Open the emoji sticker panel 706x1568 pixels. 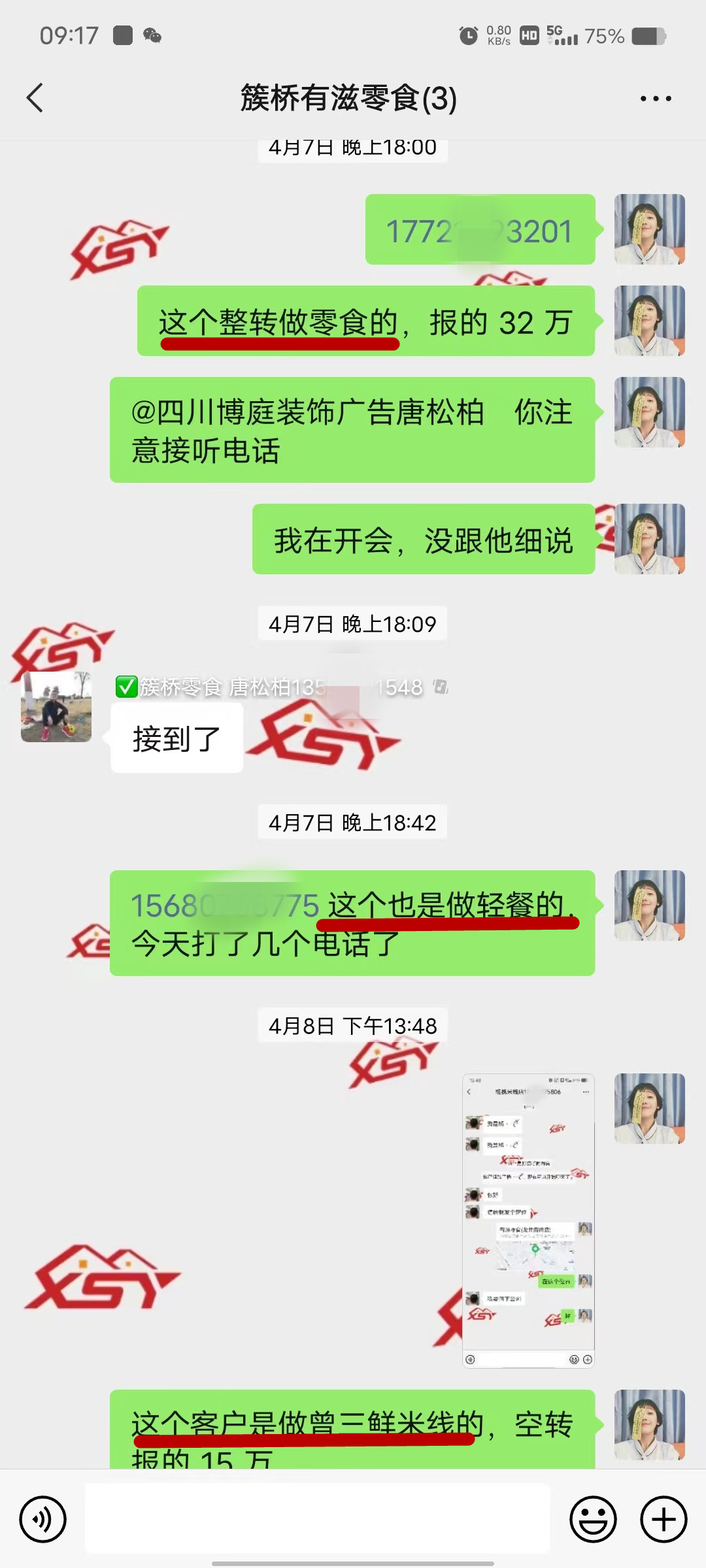click(x=593, y=1519)
